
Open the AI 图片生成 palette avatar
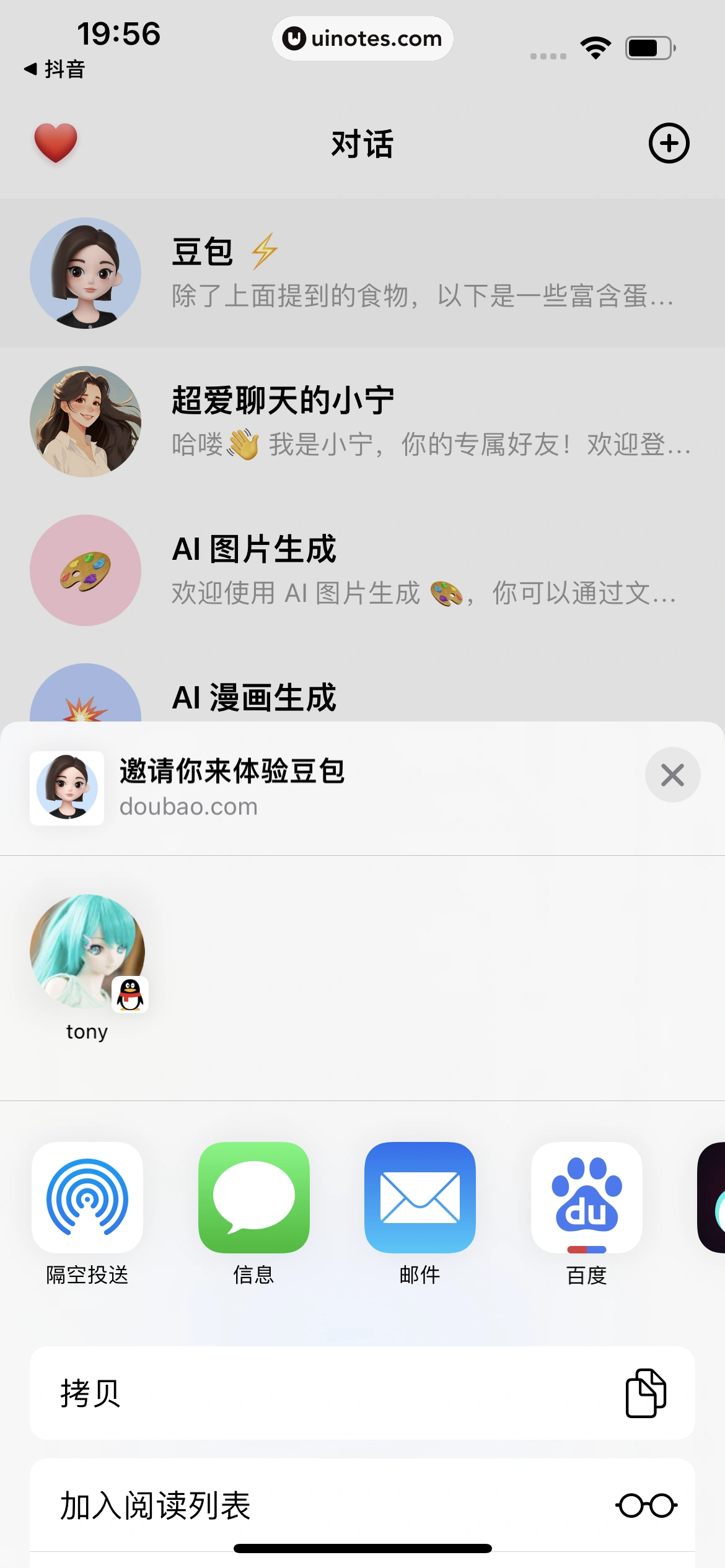point(85,570)
